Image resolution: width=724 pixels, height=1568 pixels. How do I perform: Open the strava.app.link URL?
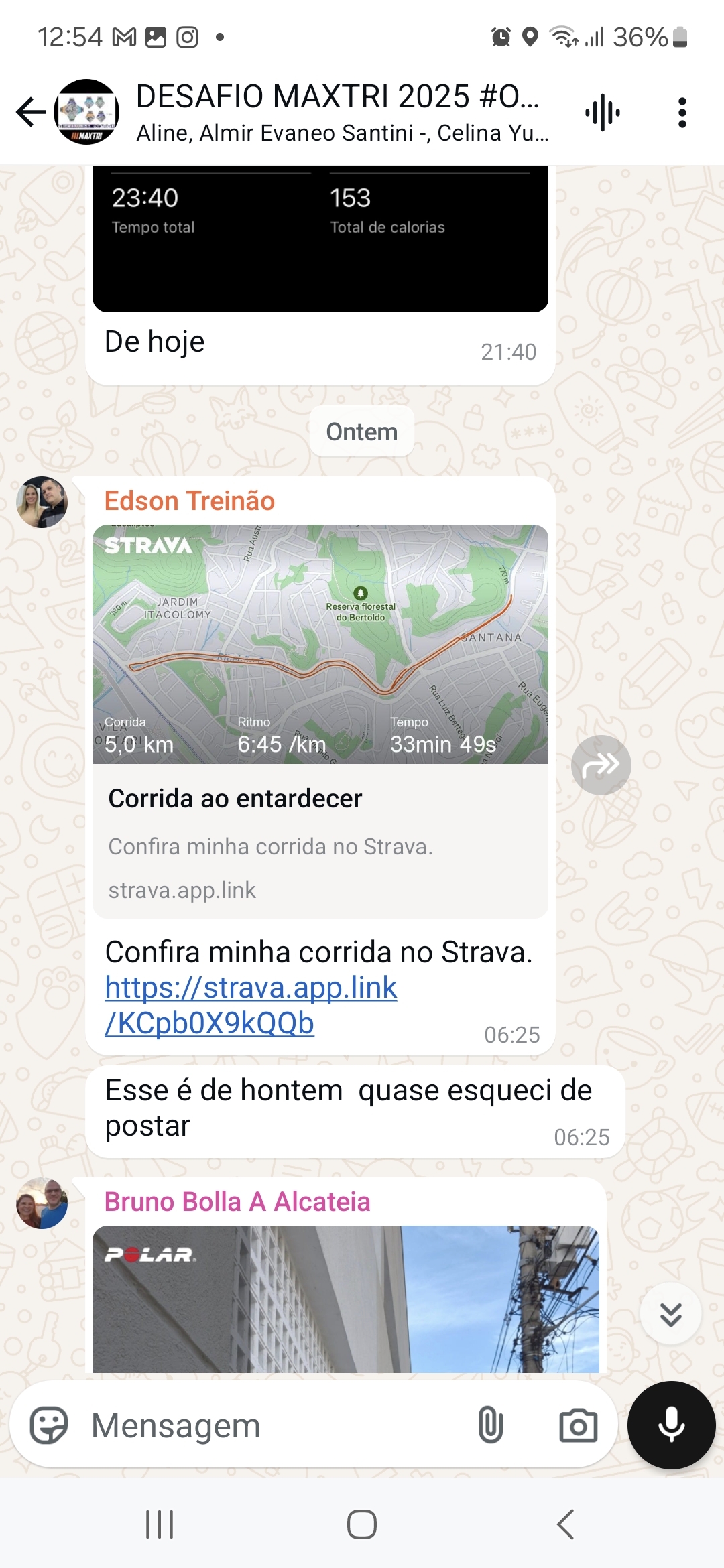pyautogui.click(x=251, y=1005)
